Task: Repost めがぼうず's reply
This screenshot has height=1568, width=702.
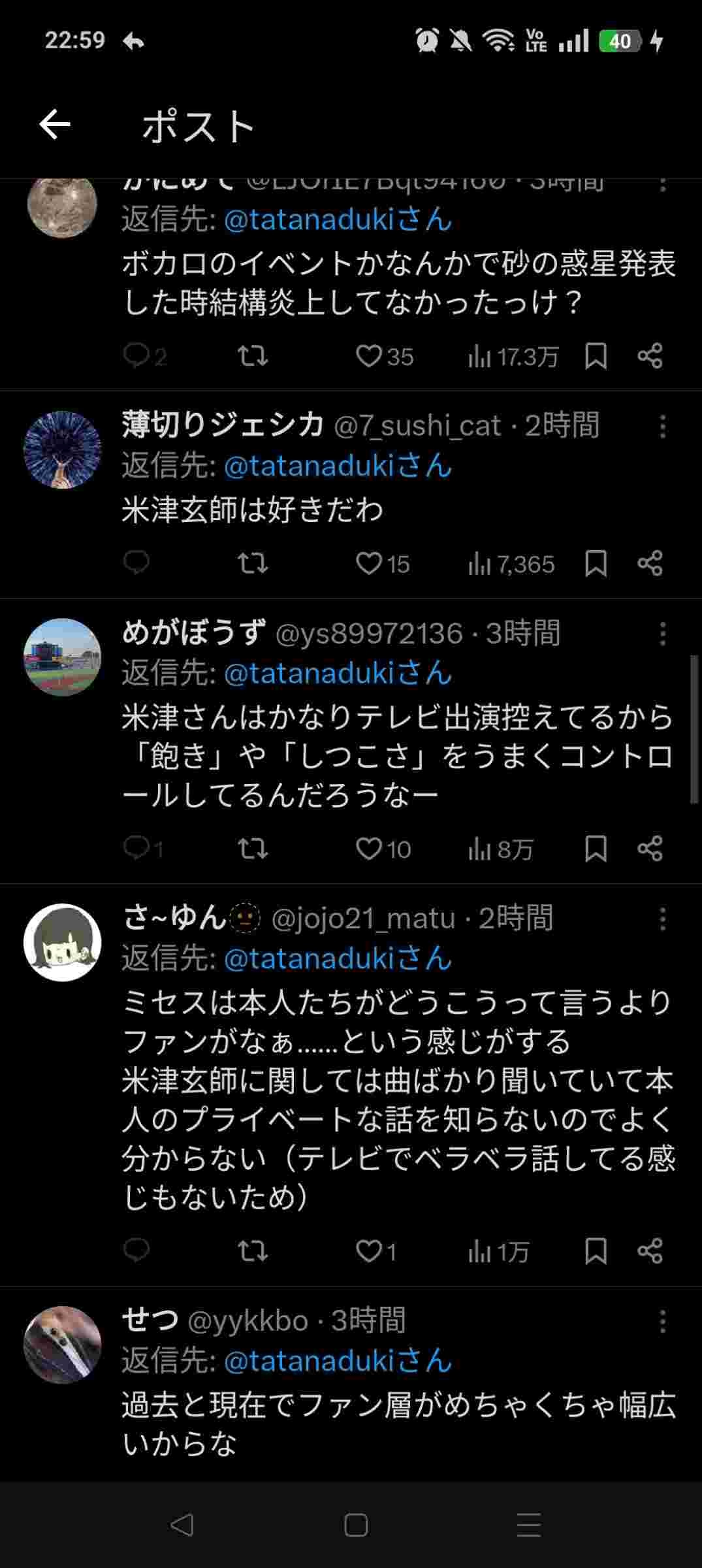Action: (x=252, y=849)
